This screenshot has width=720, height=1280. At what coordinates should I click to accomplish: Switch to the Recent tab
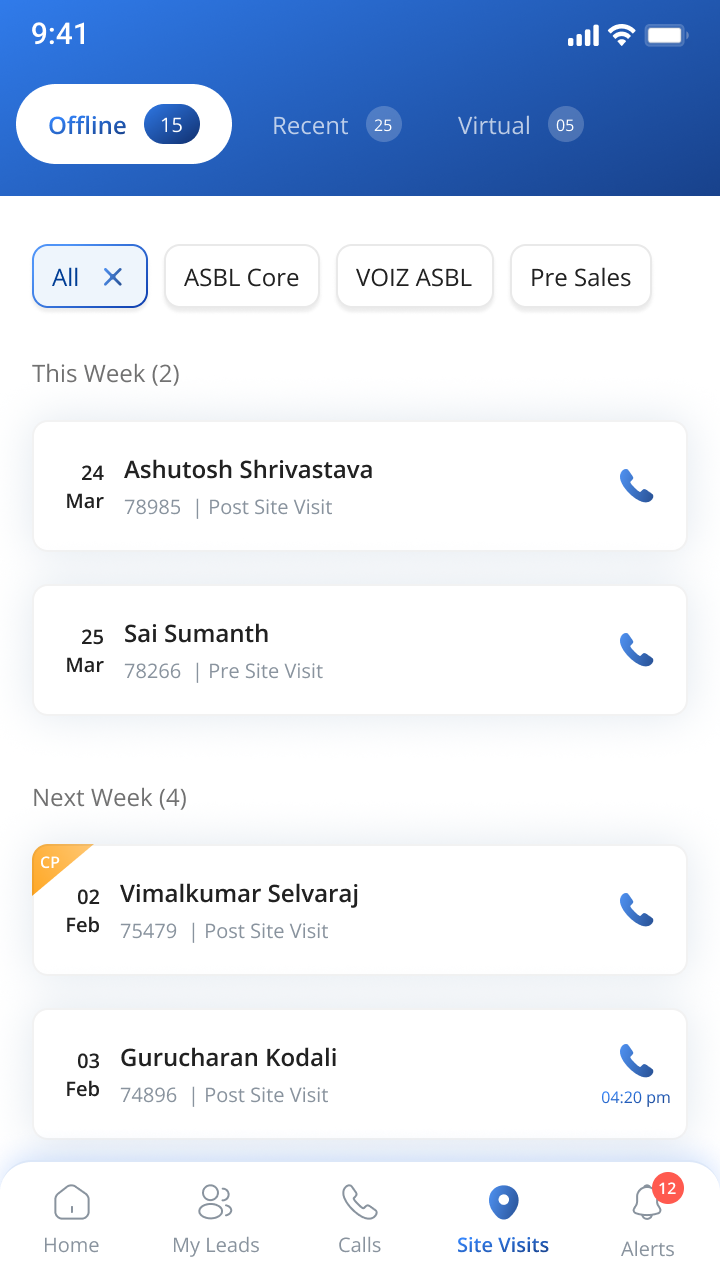[336, 125]
